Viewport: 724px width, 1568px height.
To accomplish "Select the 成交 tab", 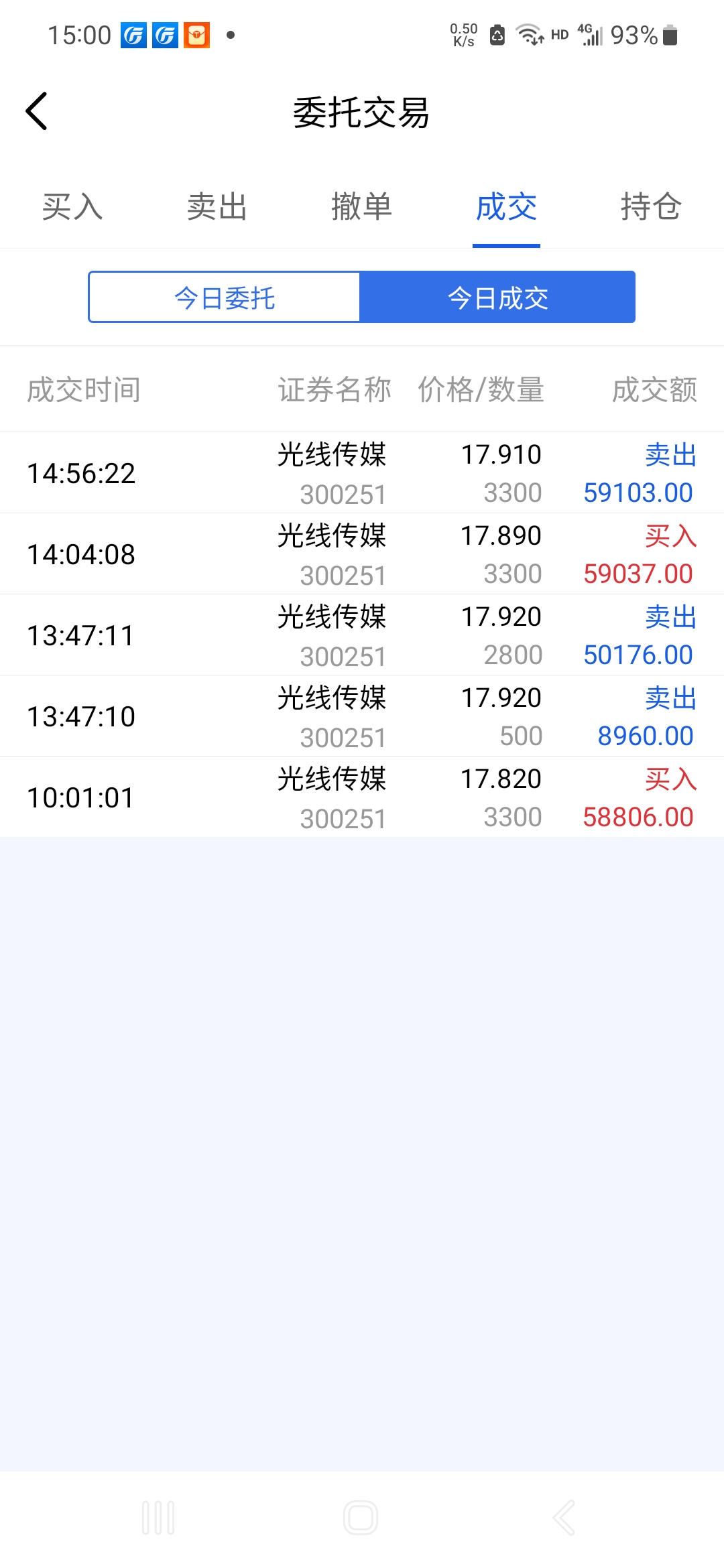I will (x=507, y=206).
